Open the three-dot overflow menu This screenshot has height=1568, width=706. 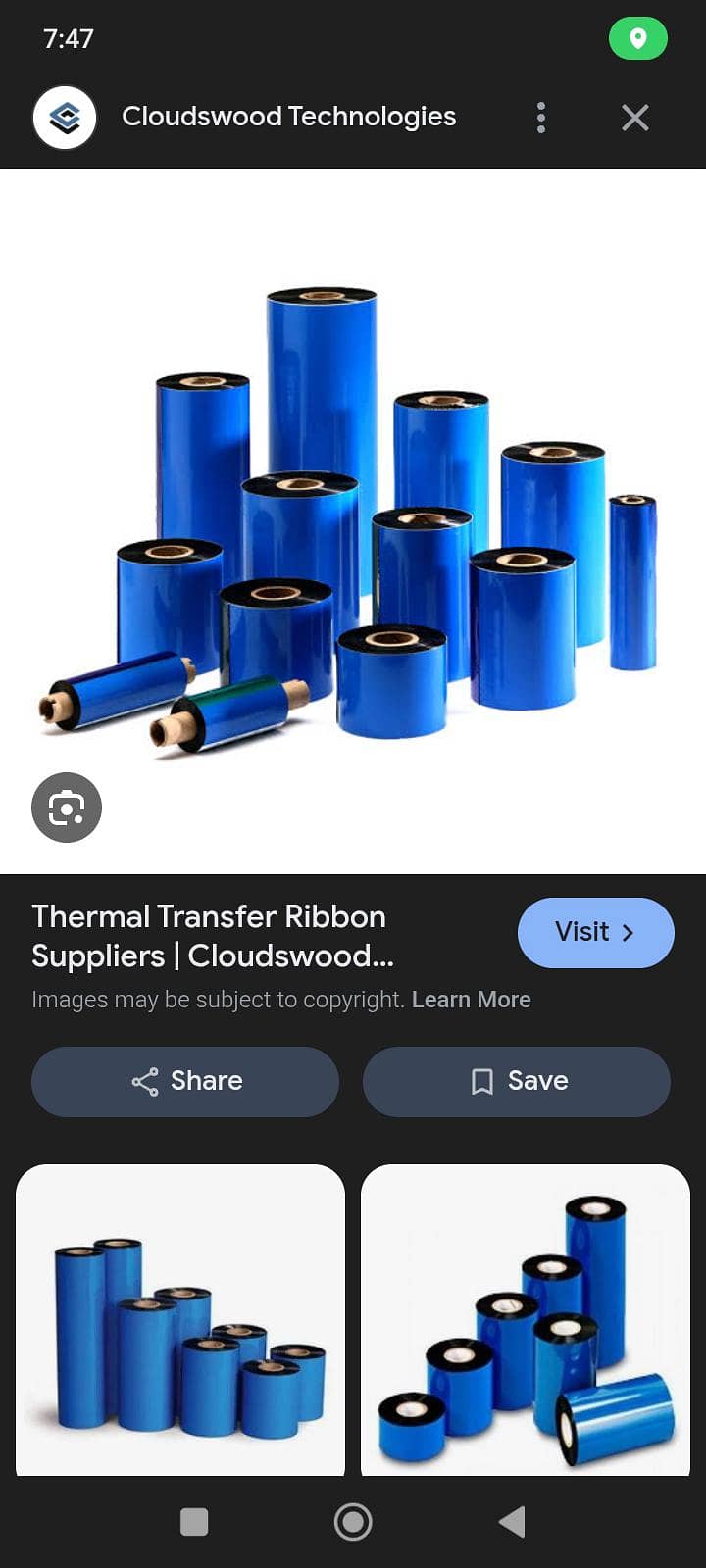coord(540,117)
